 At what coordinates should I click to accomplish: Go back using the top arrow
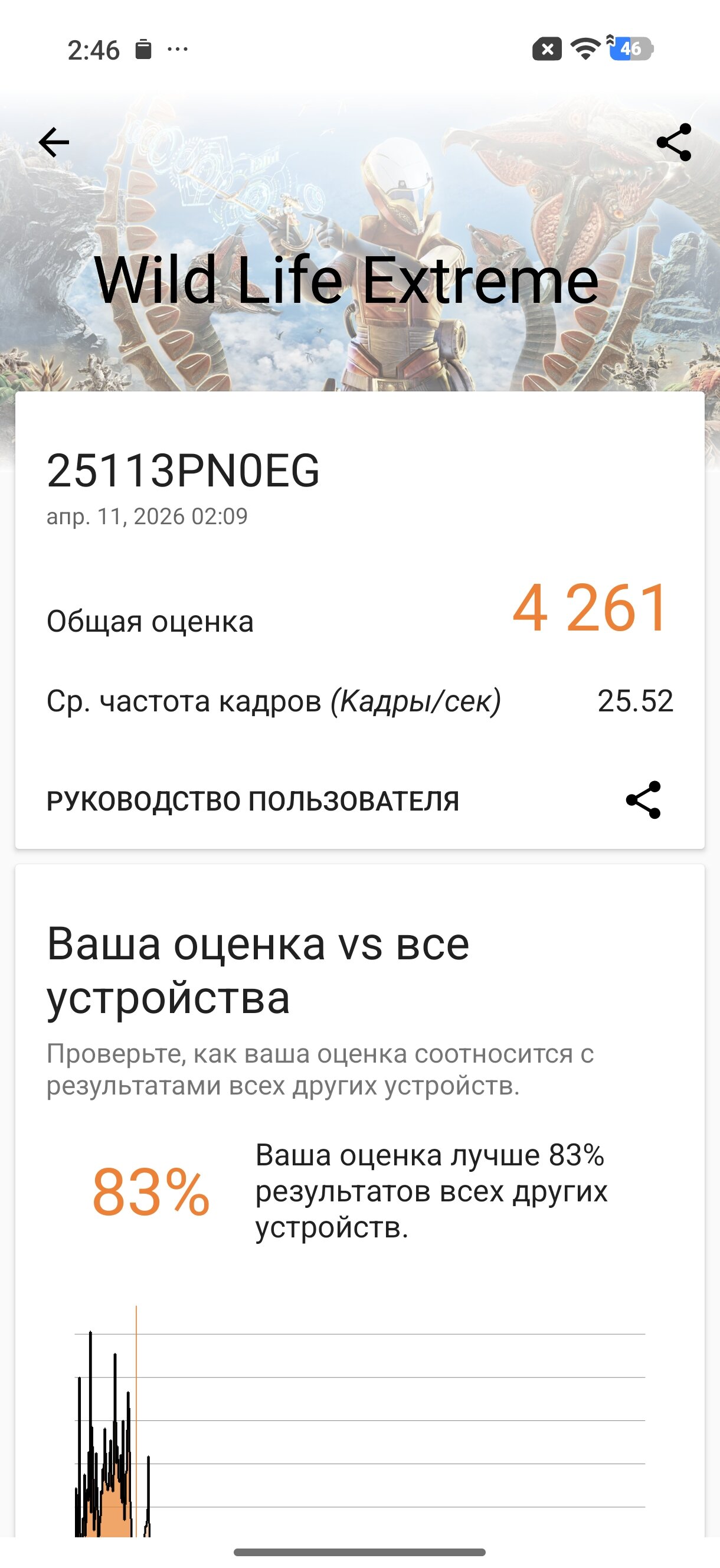[x=54, y=142]
